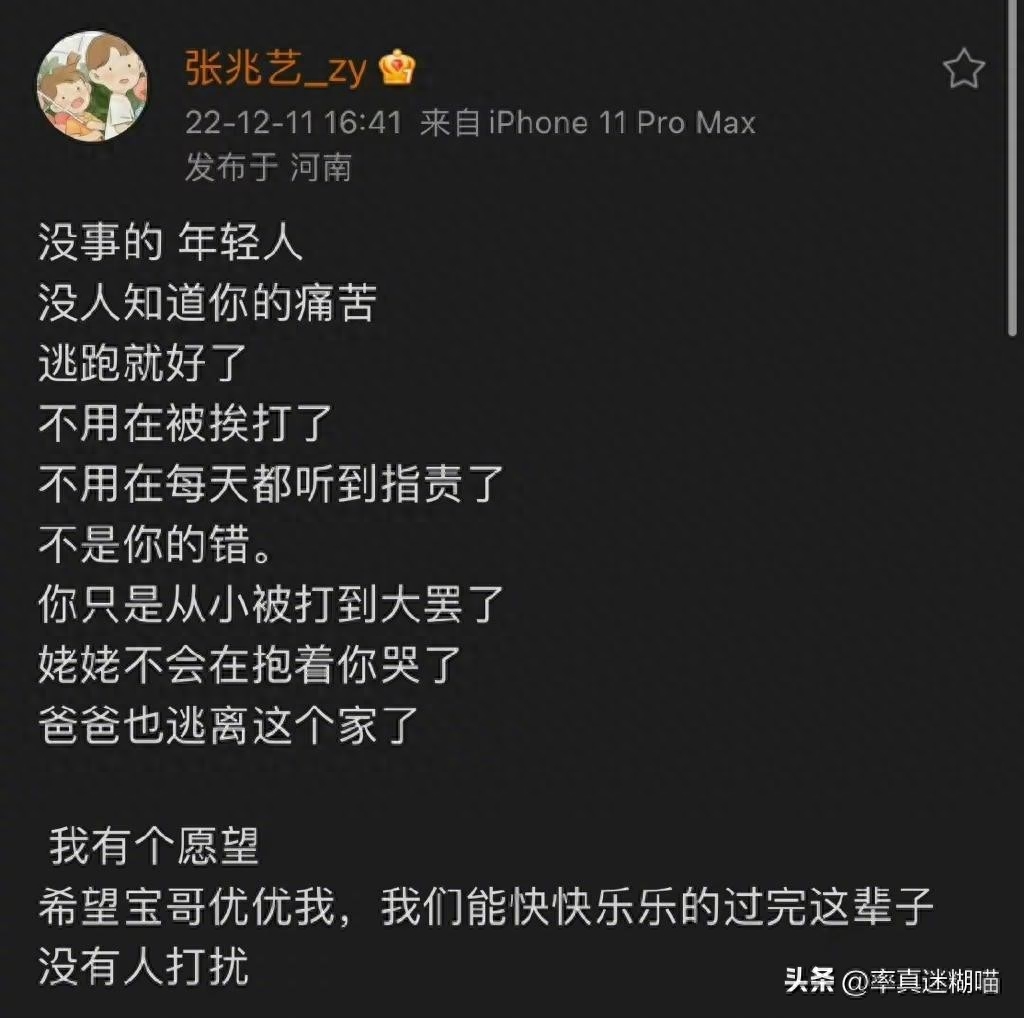Tap the username 张兆艺_zy
1024x1018 pixels.
pyautogui.click(x=277, y=69)
